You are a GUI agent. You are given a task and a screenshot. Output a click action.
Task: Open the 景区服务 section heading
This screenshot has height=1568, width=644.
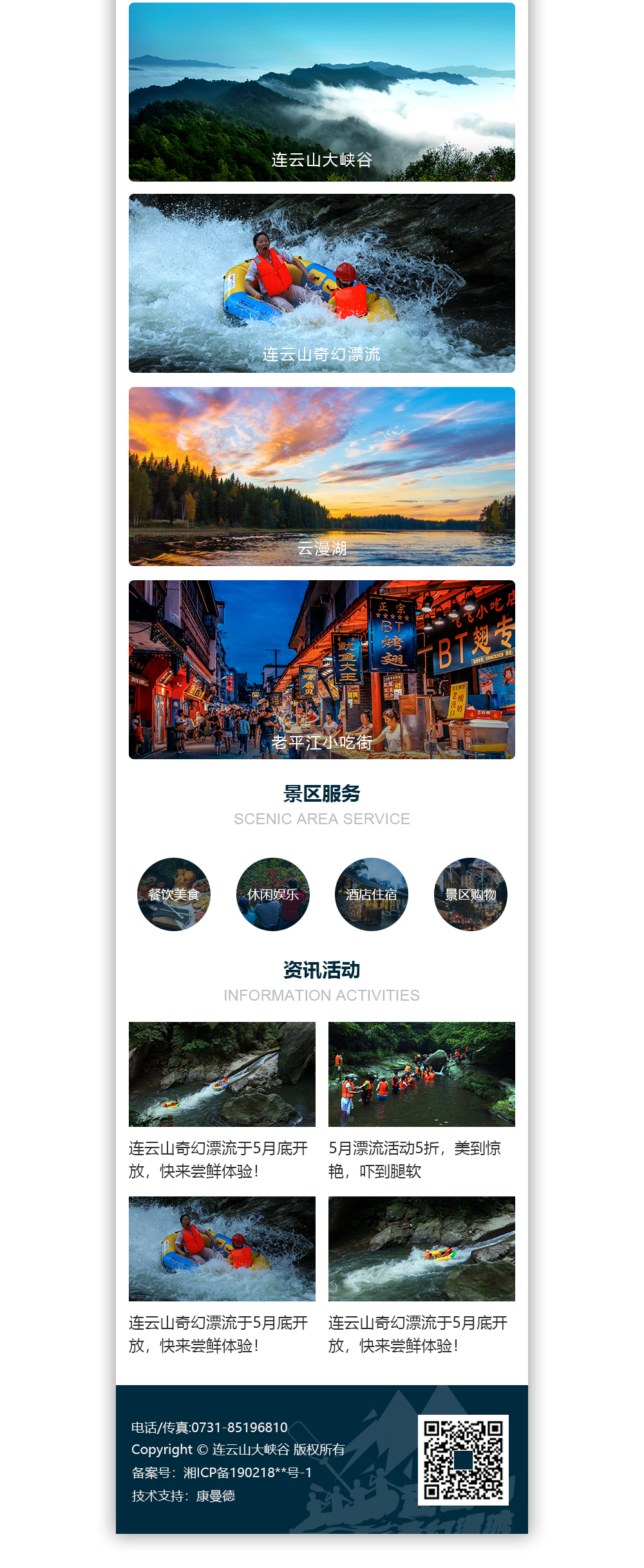point(322,795)
